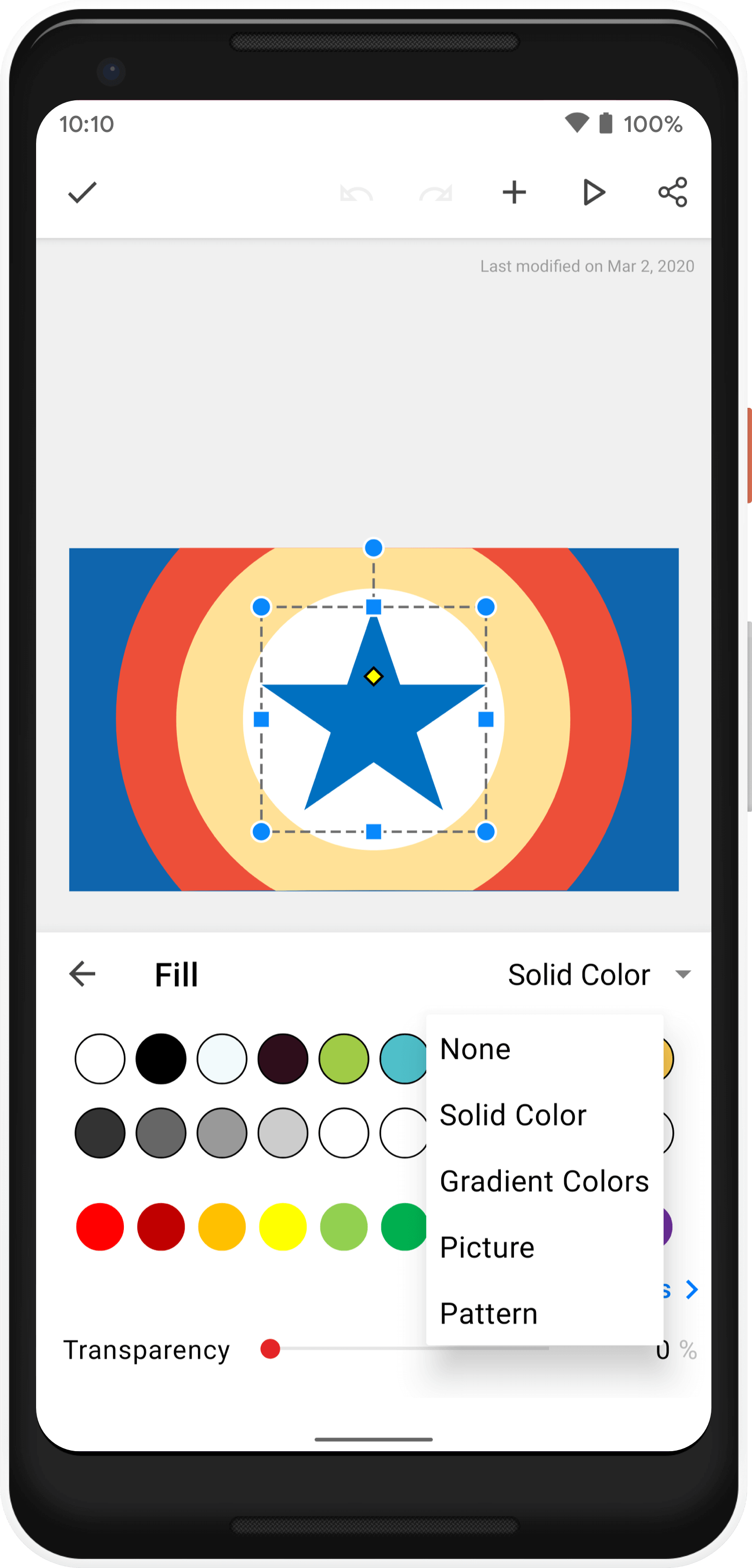Screen dimensions: 752x1568
Task: Choose Solid Color from the dropdown list
Action: [x=513, y=1115]
